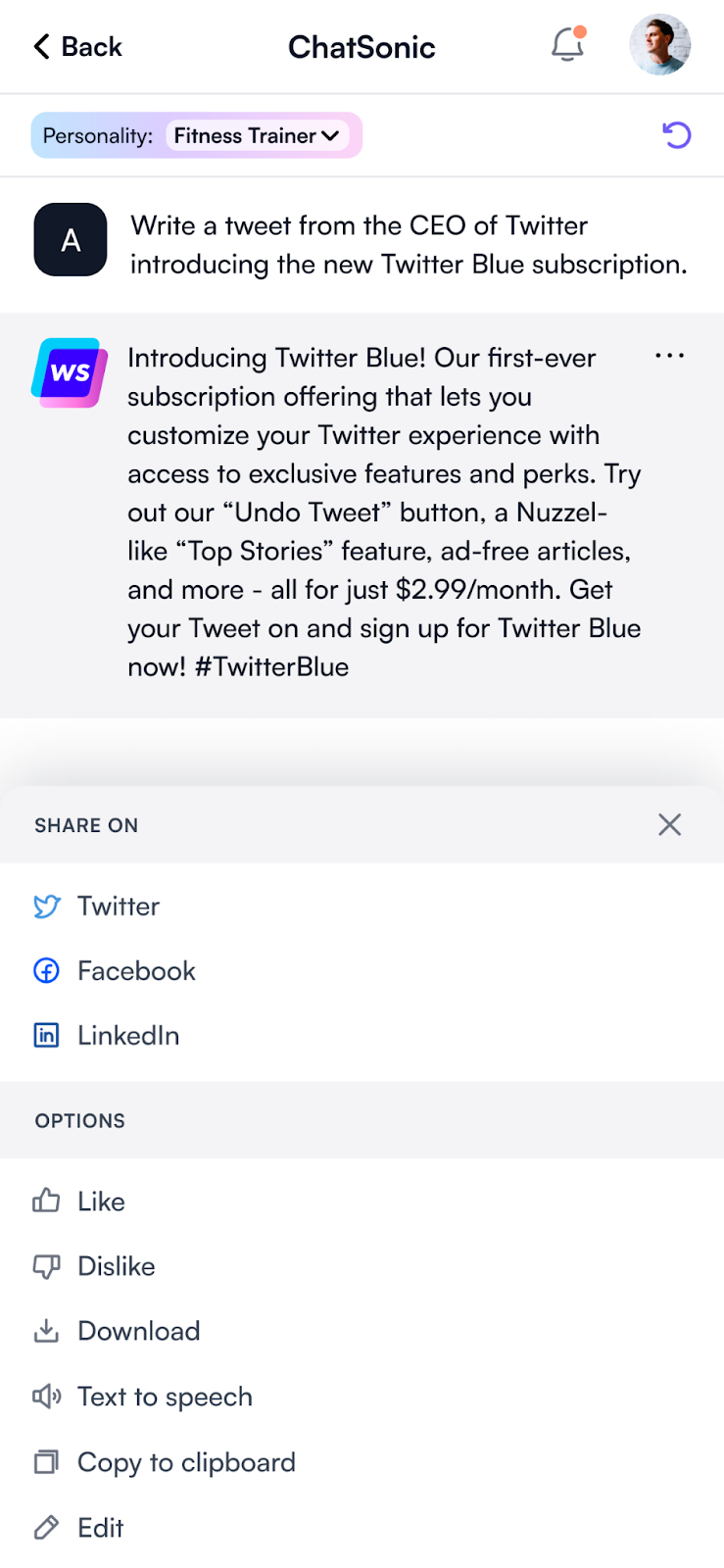724x1568 pixels.
Task: Expand the Fitness Trainer personality dropdown
Action: [257, 135]
